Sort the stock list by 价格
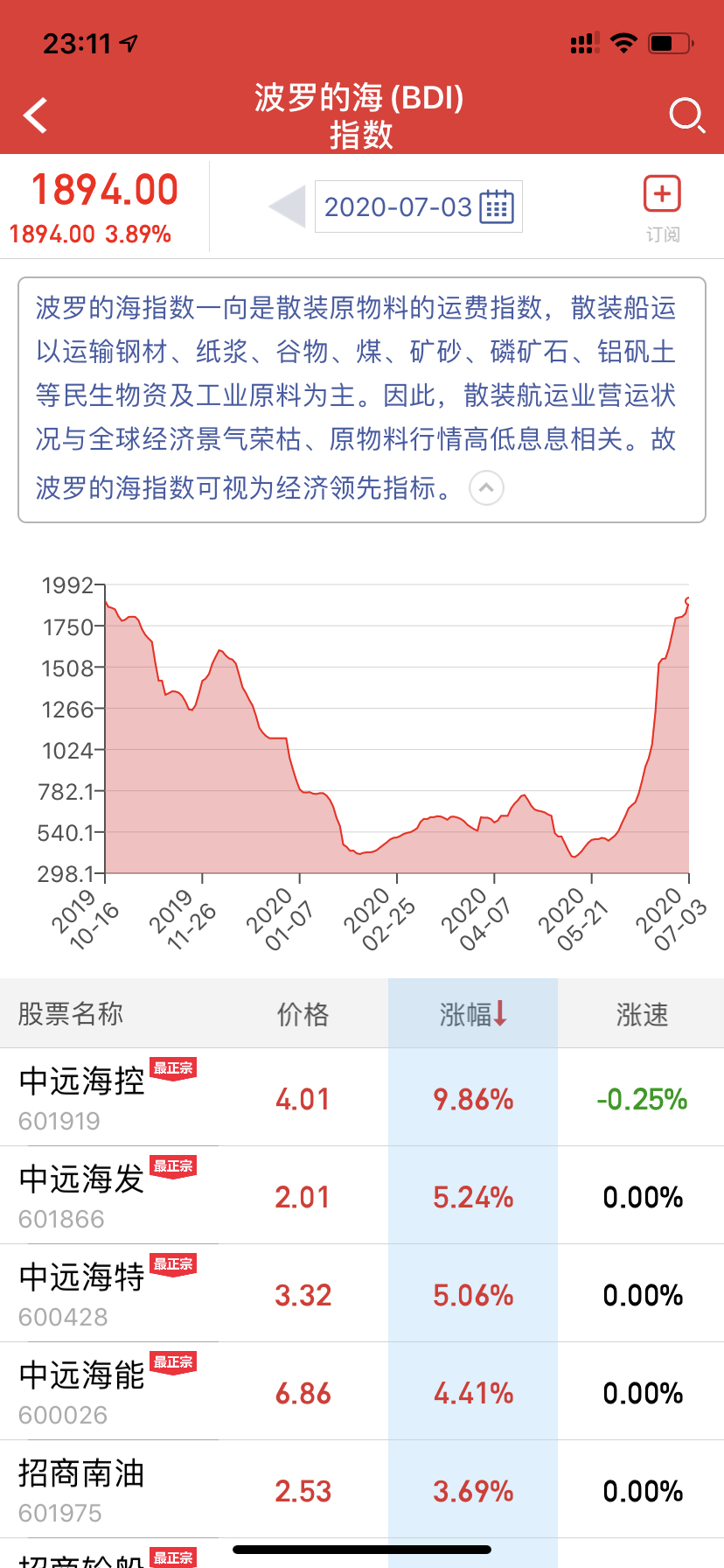Viewport: 724px width, 1568px height. tap(303, 1014)
